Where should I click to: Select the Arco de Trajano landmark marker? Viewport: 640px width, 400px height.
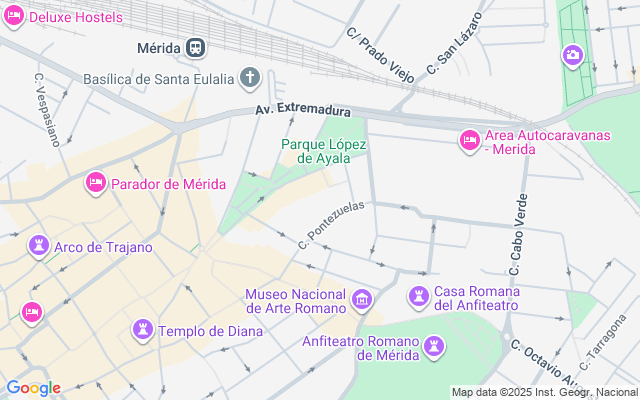[x=39, y=246]
